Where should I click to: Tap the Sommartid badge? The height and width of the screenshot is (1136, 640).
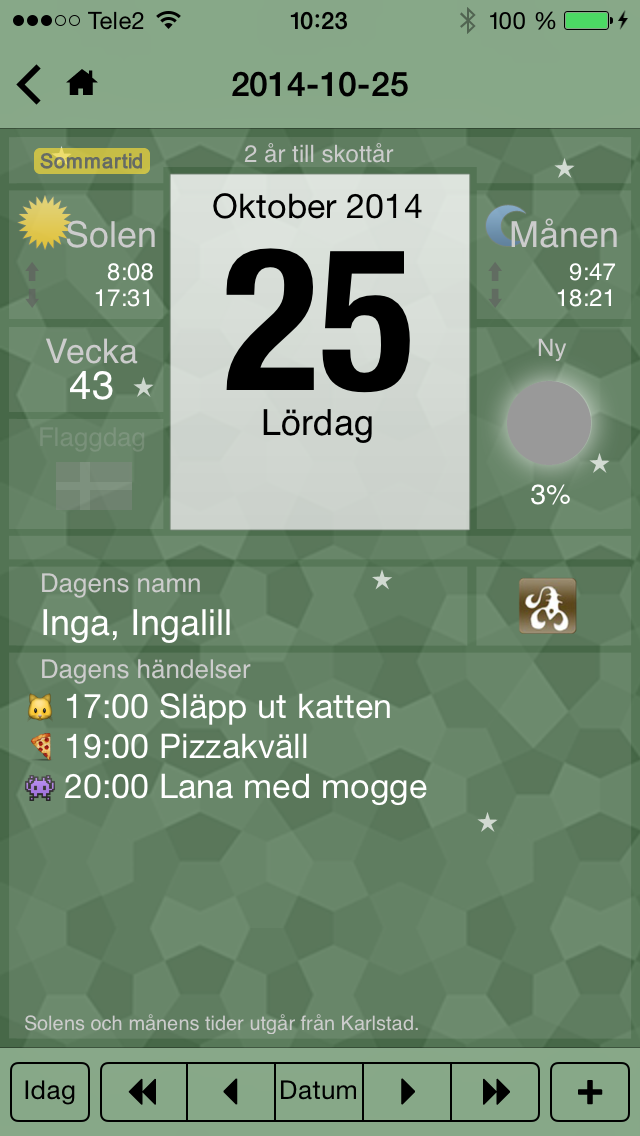(92, 161)
